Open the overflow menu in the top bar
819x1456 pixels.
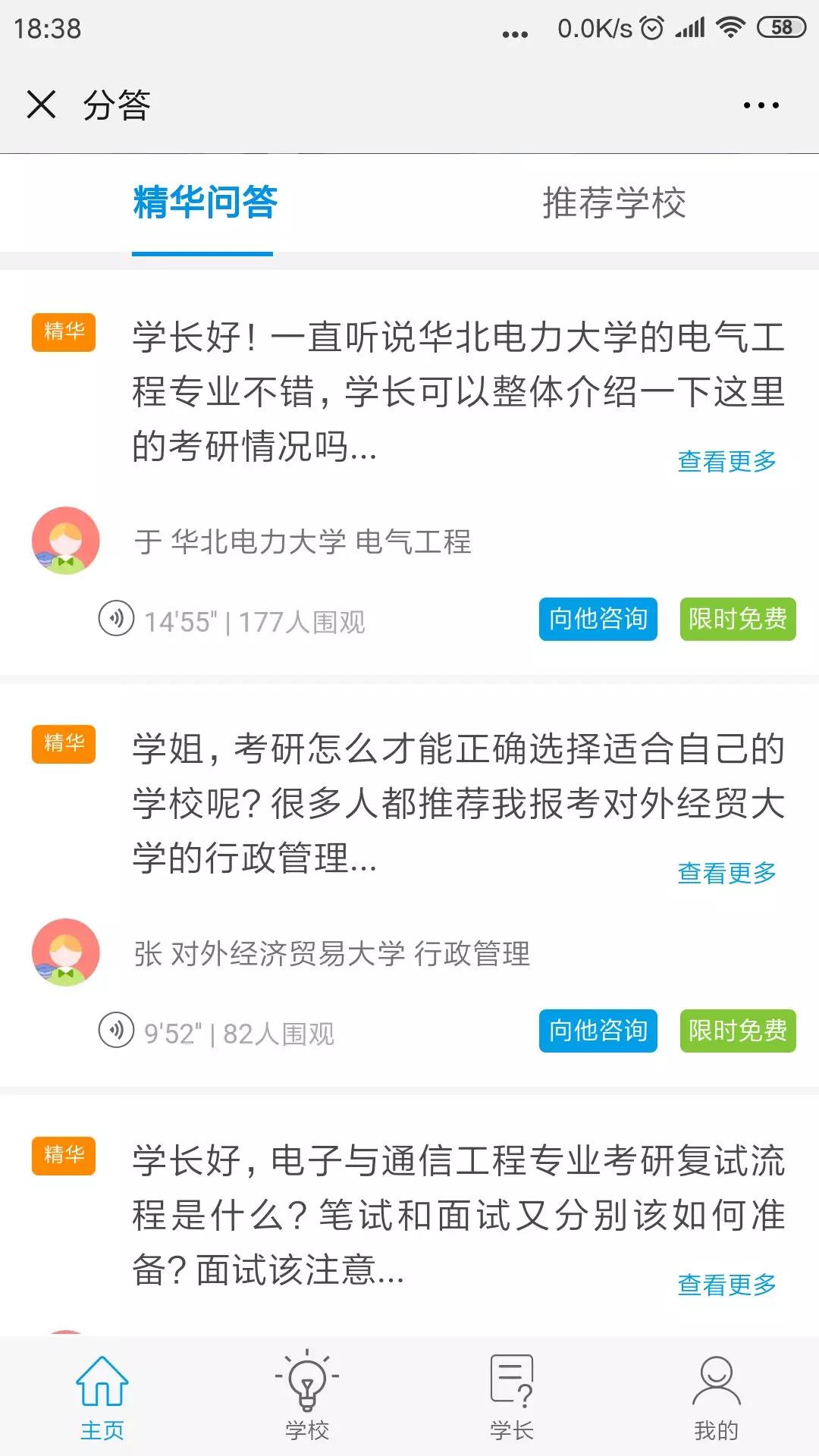click(761, 105)
